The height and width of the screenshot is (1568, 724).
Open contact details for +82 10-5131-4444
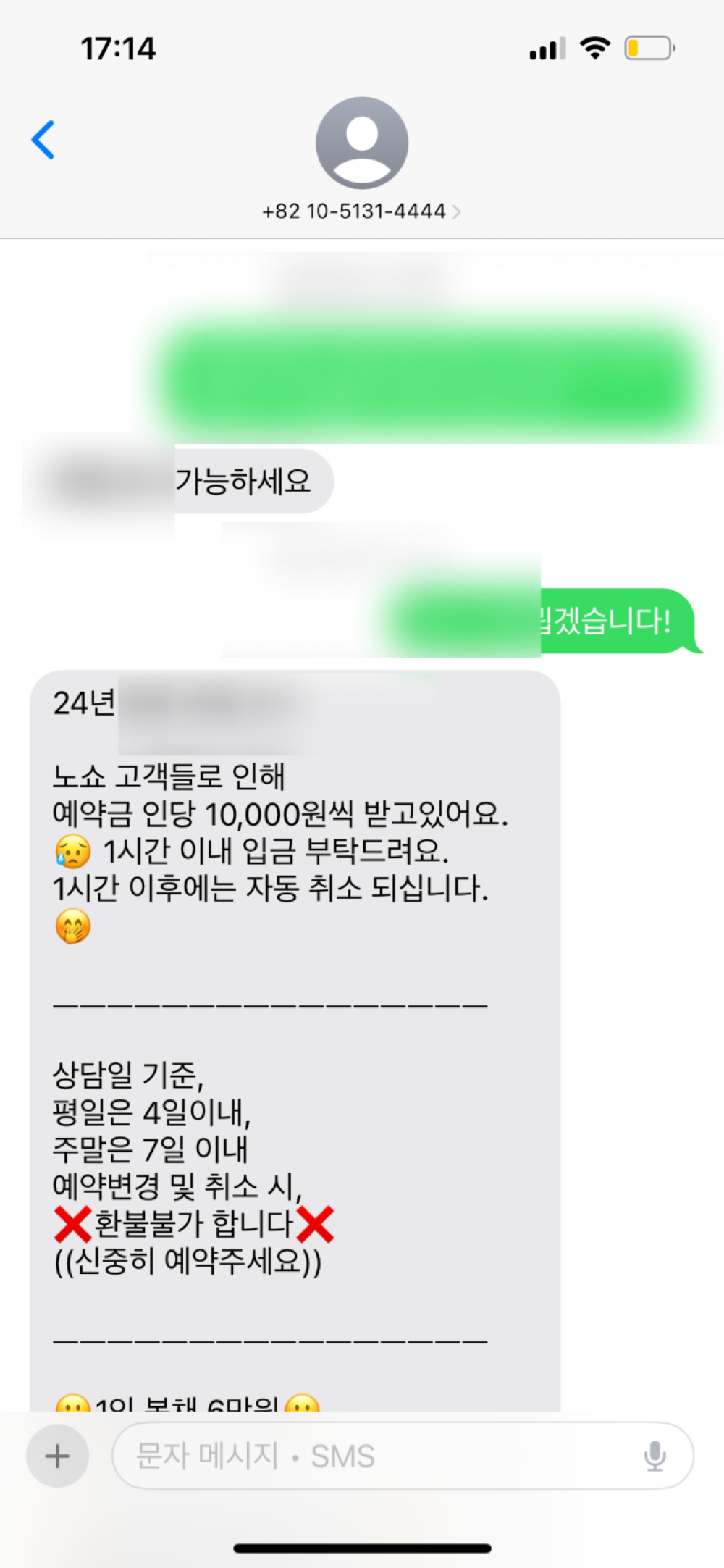pyautogui.click(x=361, y=211)
